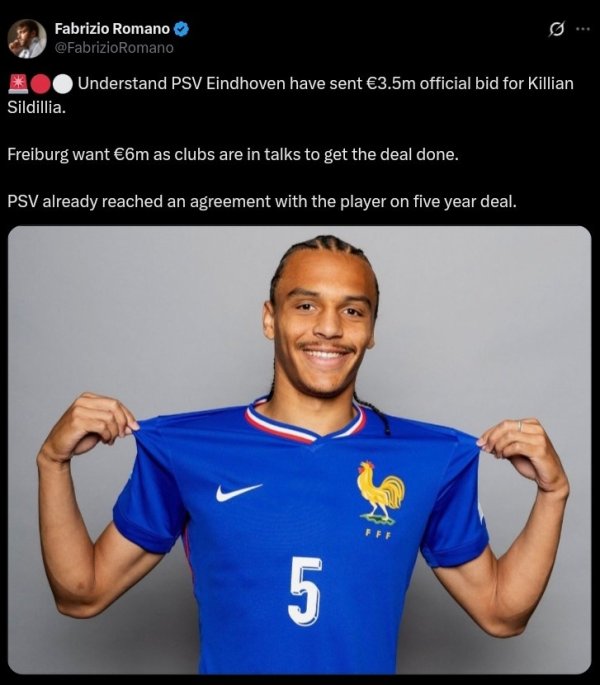Open Fabrizio Romano's profile picture

pos(27,38)
